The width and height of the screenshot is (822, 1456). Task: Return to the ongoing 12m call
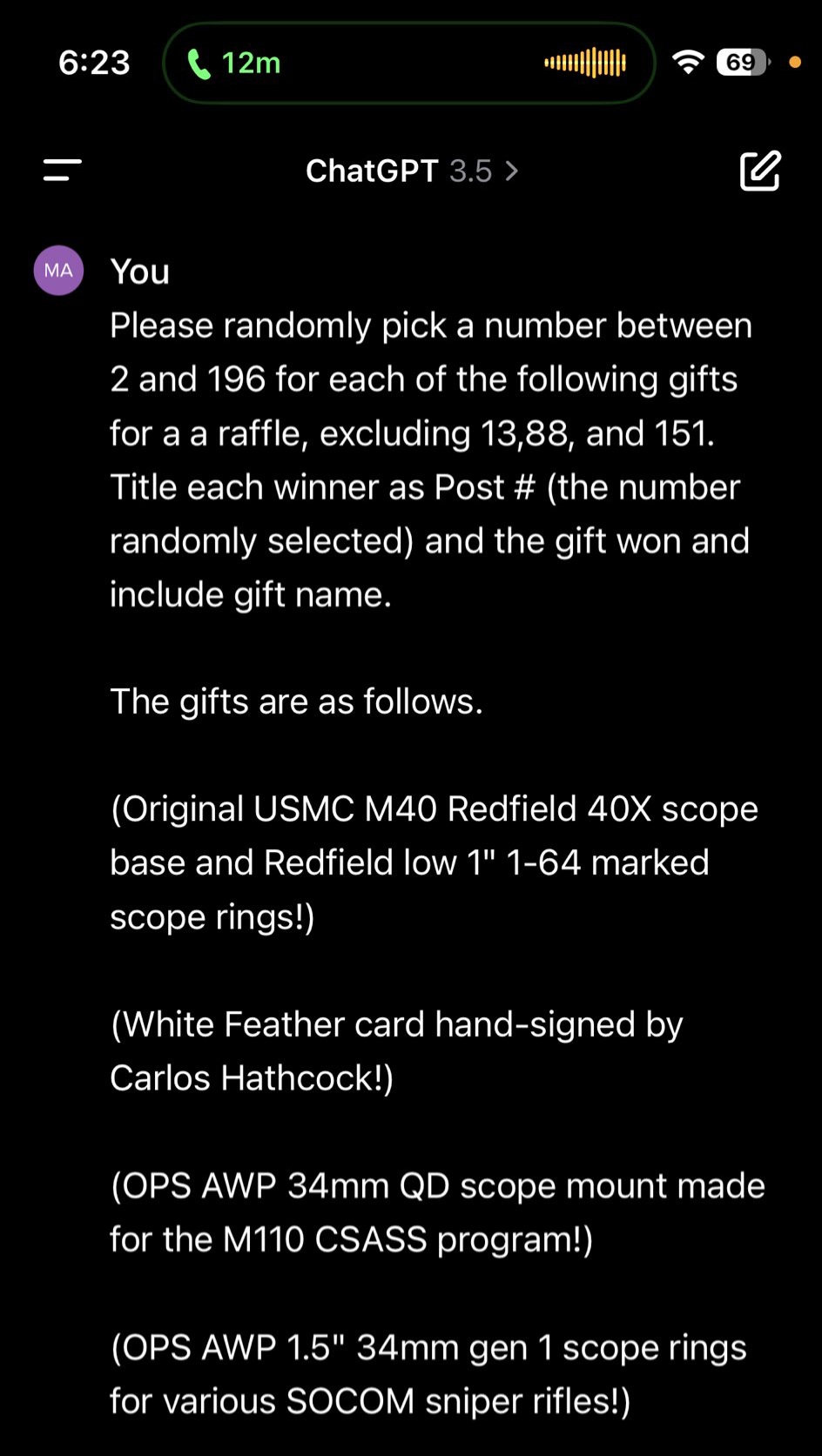coord(233,64)
